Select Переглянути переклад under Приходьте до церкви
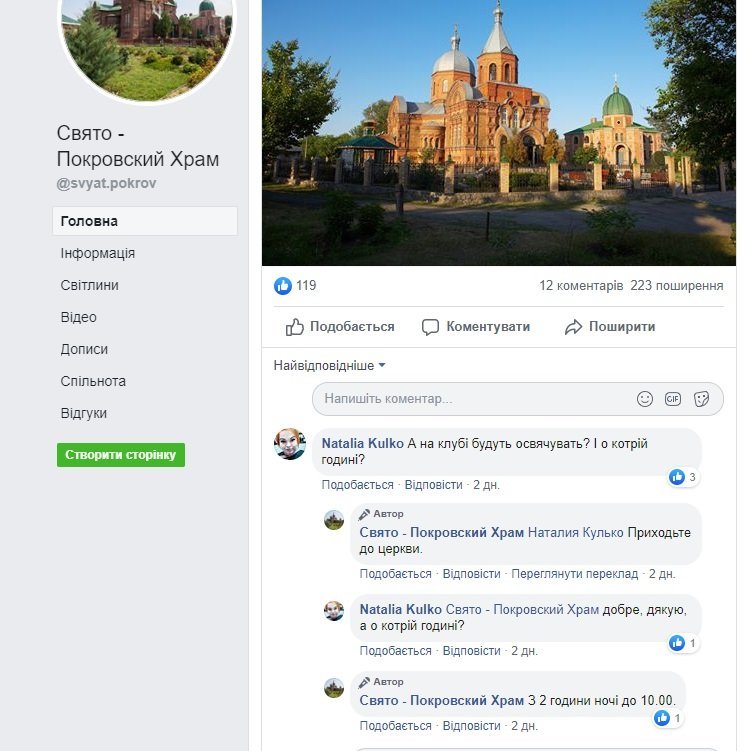 574,574
